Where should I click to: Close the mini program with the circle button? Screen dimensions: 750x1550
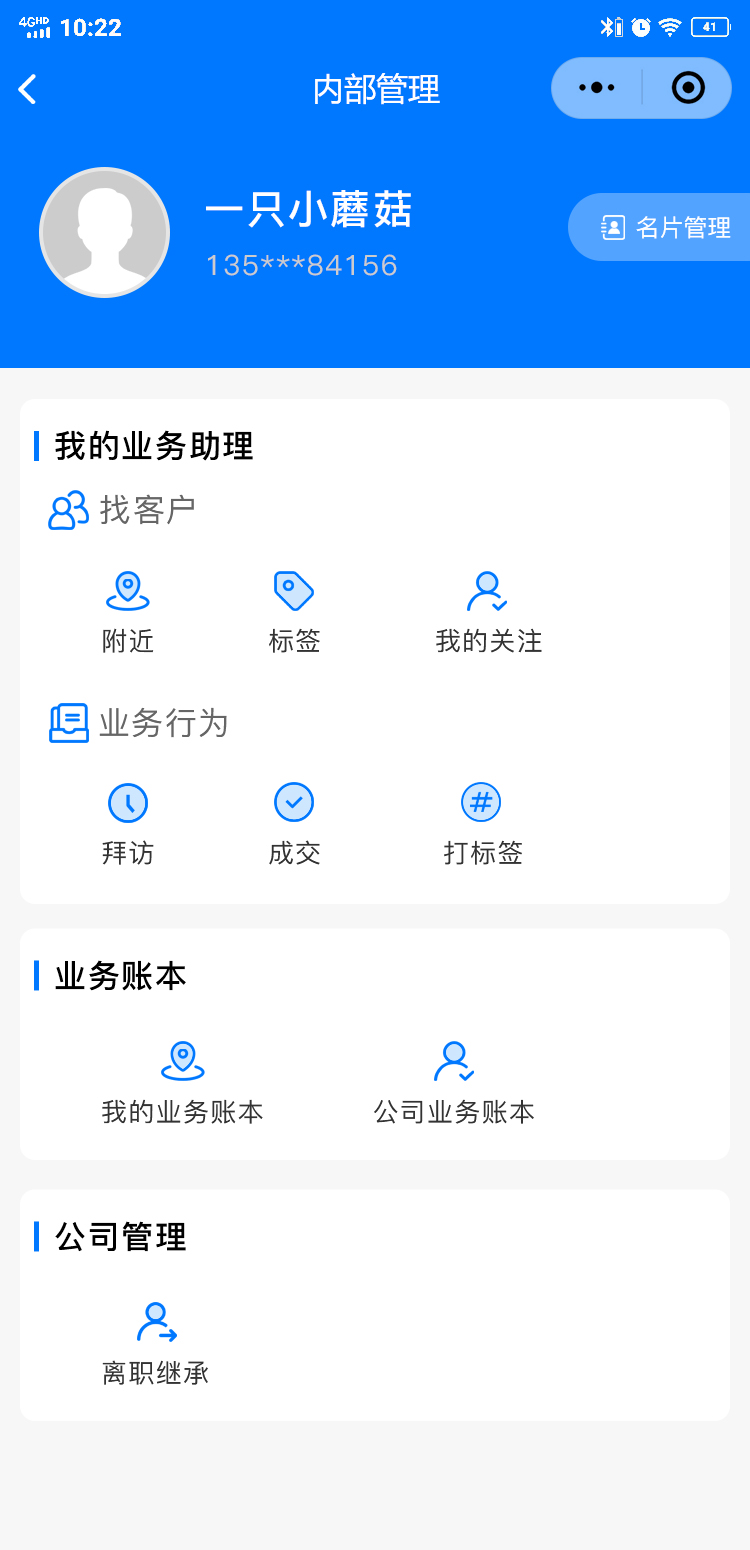tap(688, 88)
